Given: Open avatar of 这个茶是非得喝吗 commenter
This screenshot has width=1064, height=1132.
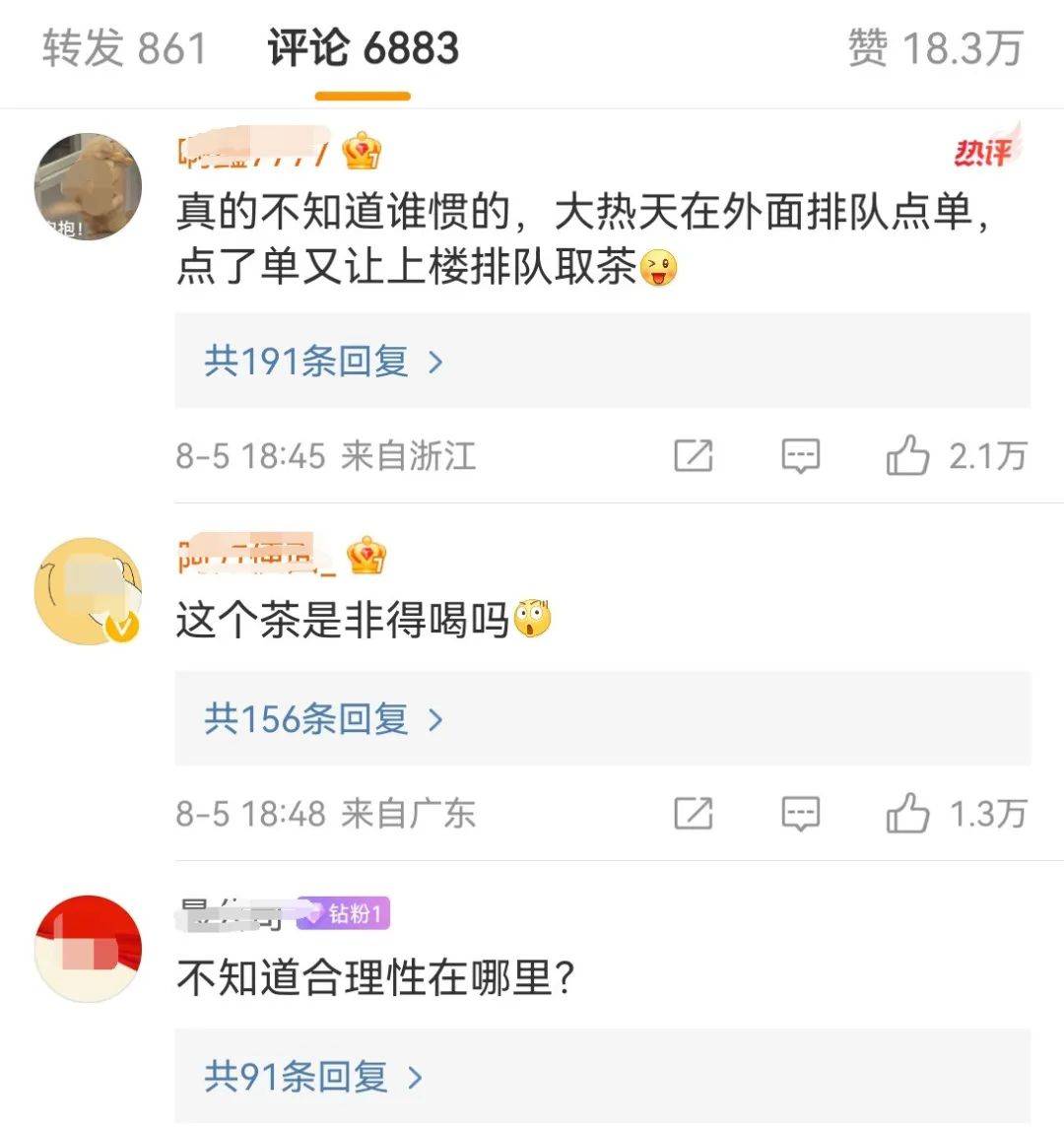Looking at the screenshot, I should [x=88, y=591].
